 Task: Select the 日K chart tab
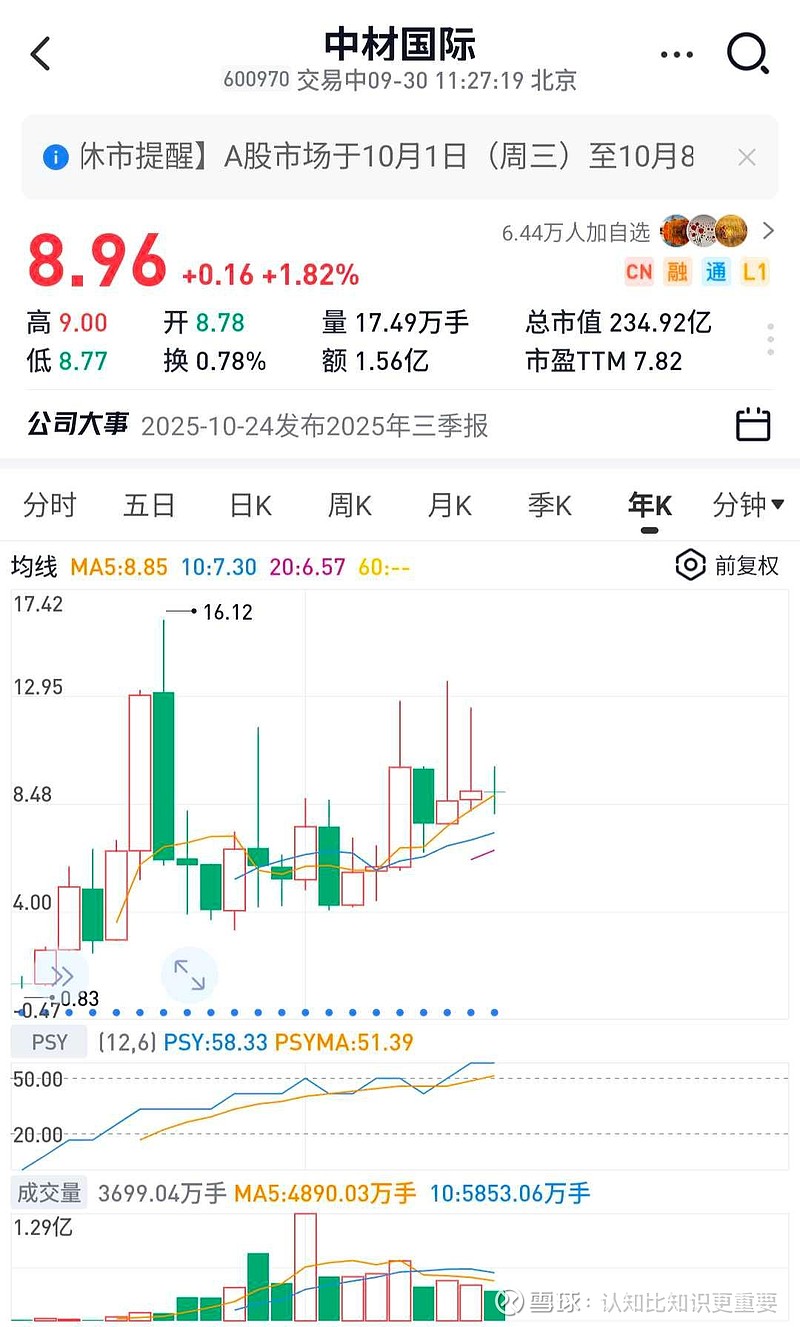250,505
